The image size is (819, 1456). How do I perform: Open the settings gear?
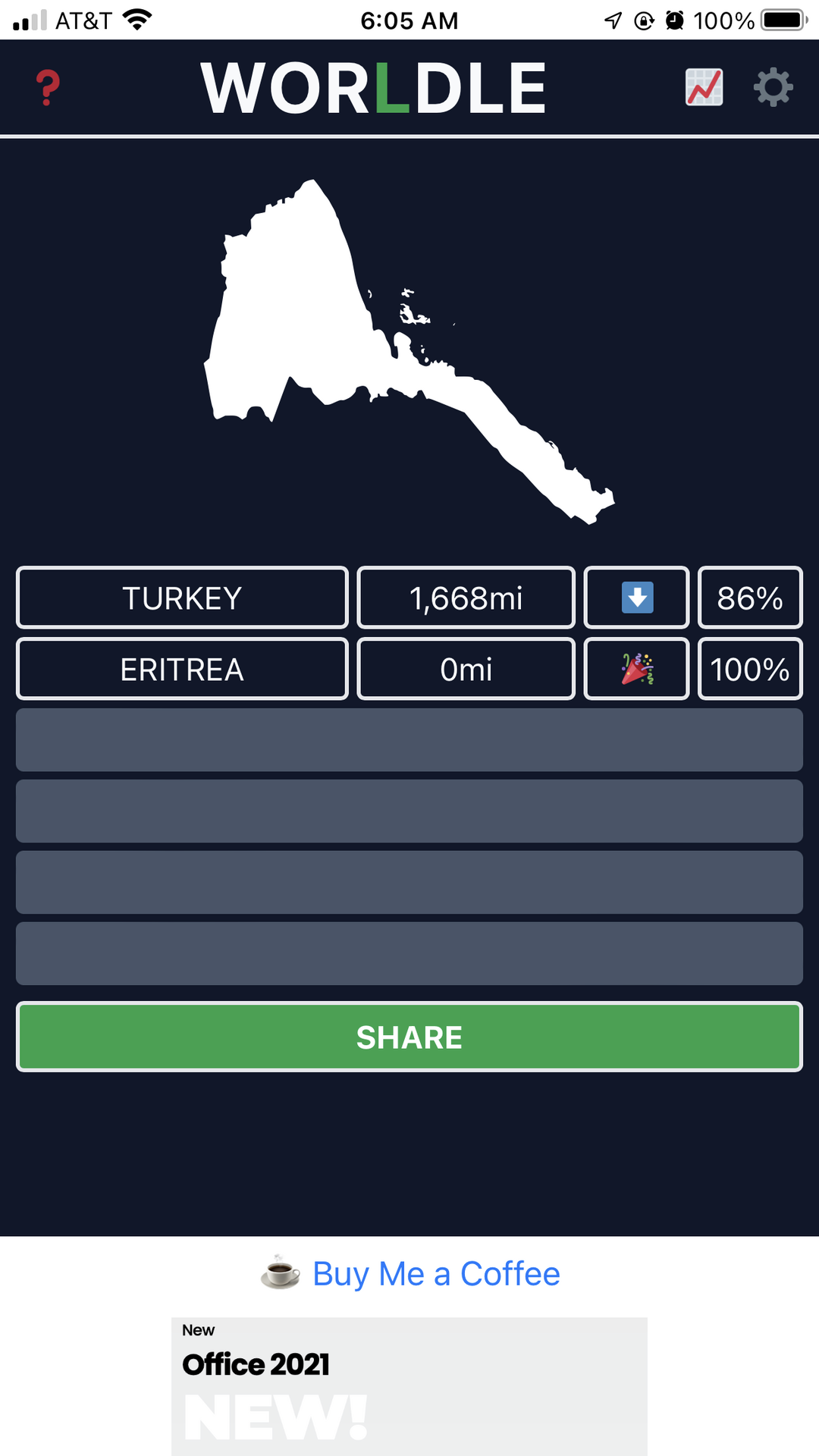click(773, 88)
